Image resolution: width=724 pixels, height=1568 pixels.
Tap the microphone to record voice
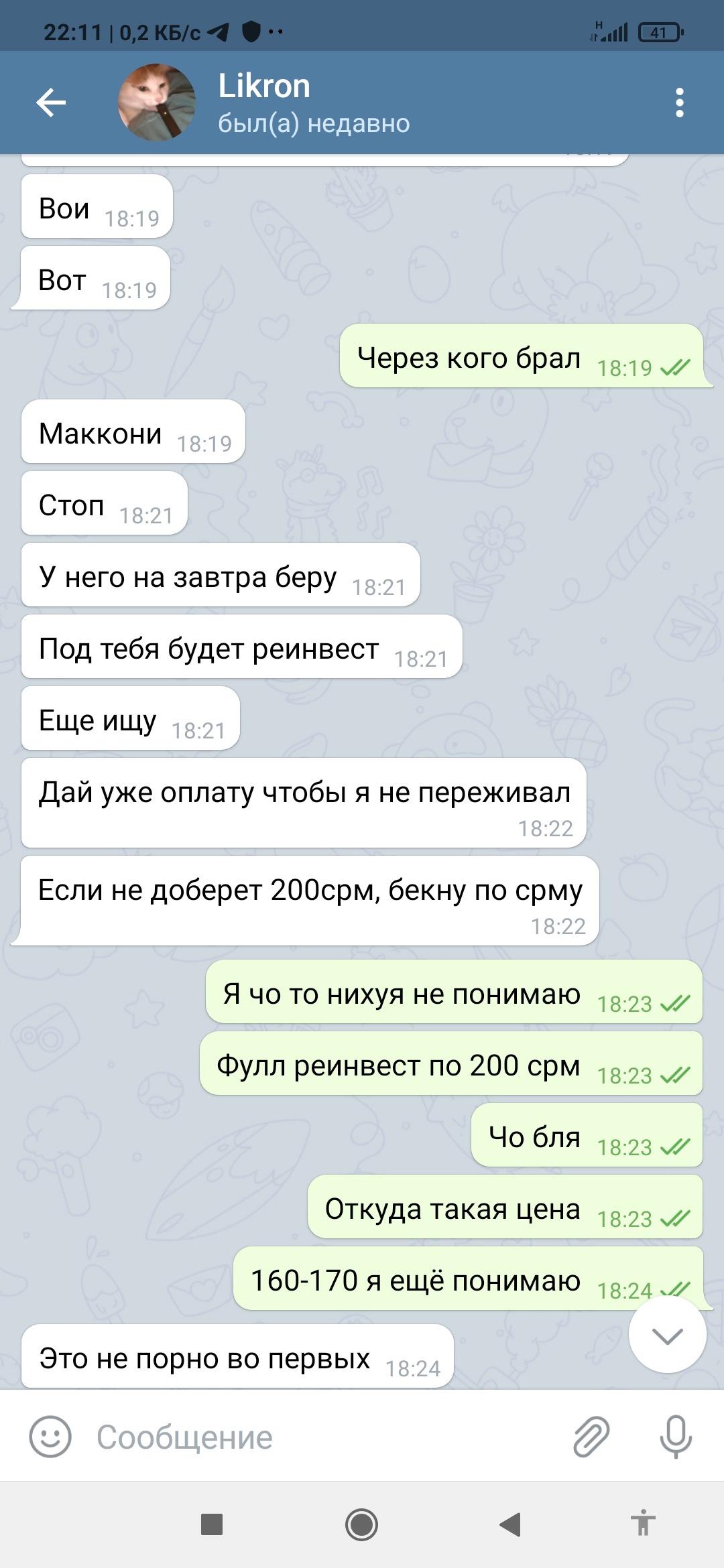[x=675, y=1437]
